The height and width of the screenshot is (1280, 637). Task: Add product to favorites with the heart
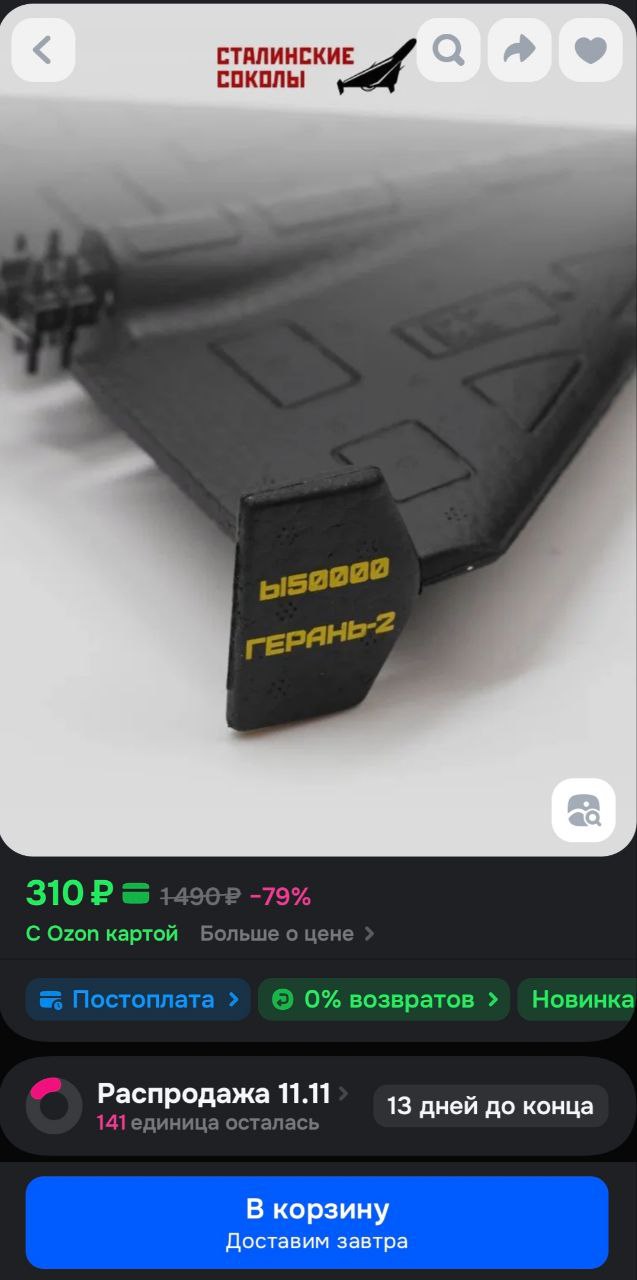[x=591, y=50]
